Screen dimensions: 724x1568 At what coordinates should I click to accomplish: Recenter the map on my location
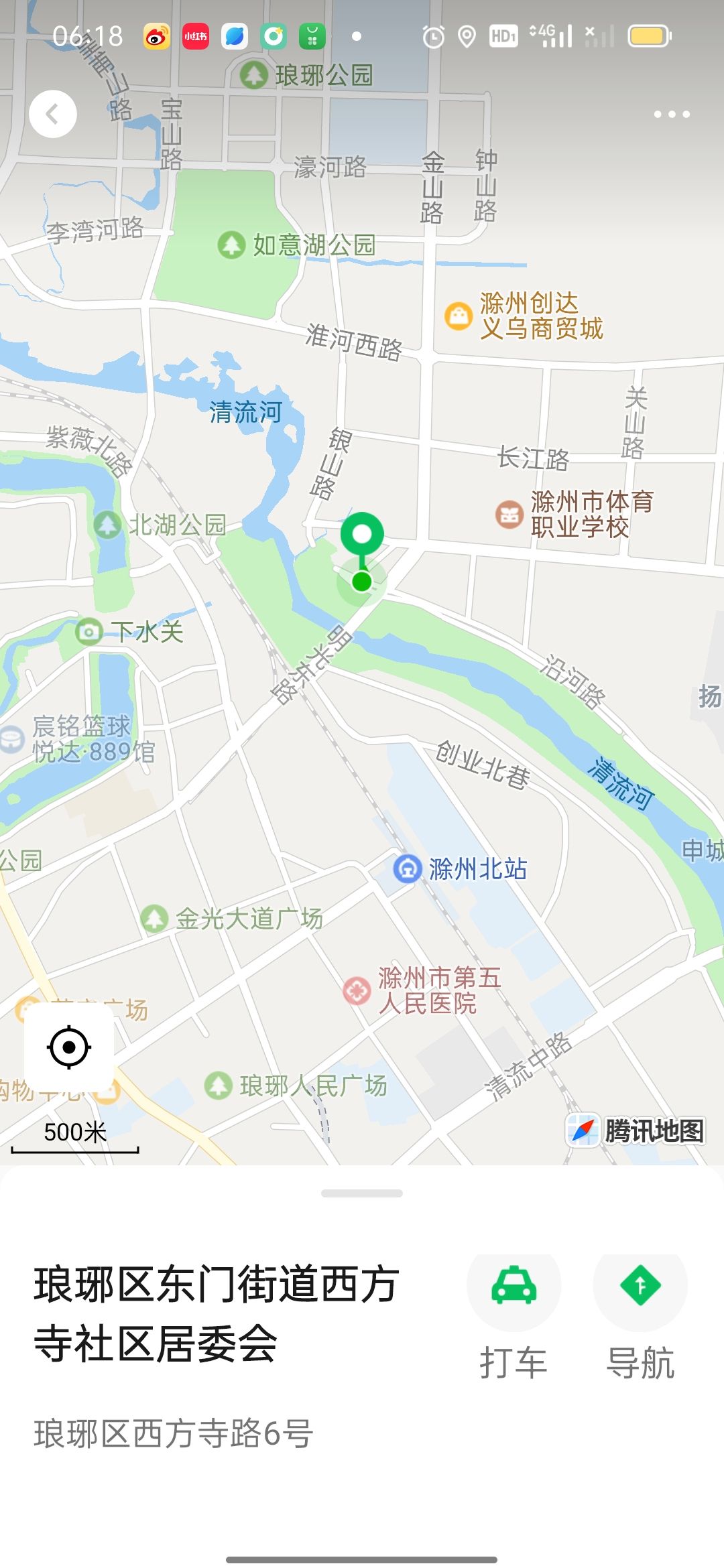tap(69, 1047)
